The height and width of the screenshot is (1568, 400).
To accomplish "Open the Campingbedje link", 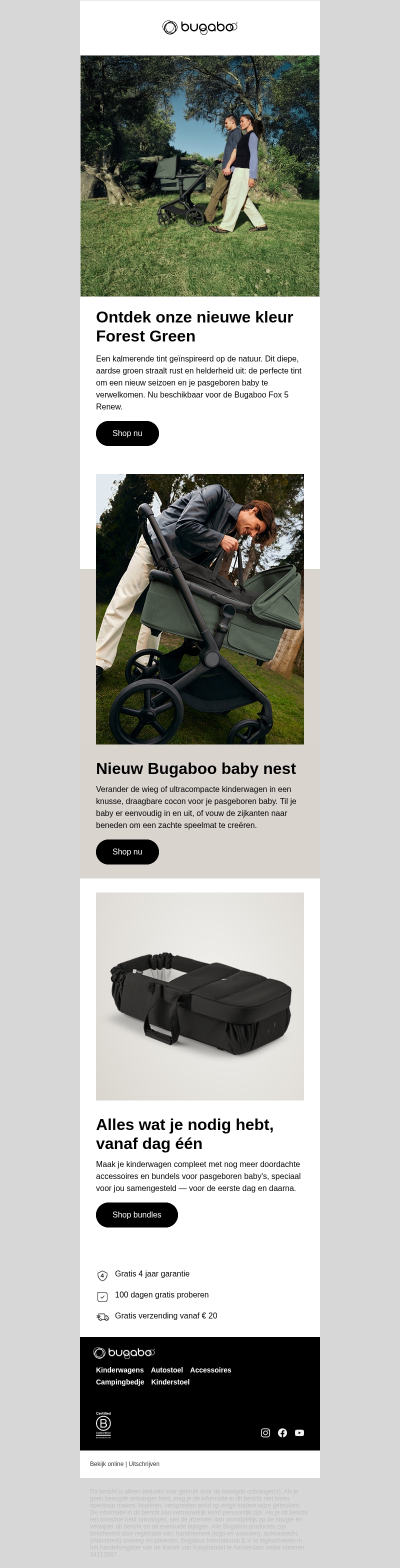I will pyautogui.click(x=120, y=1381).
